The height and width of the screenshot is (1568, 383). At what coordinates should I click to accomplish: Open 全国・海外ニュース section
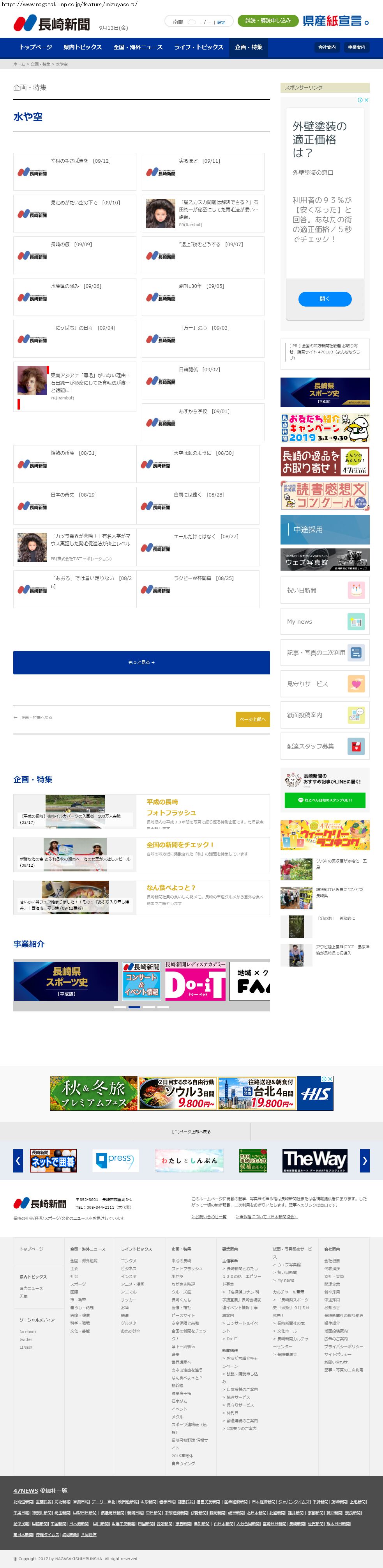(x=138, y=47)
